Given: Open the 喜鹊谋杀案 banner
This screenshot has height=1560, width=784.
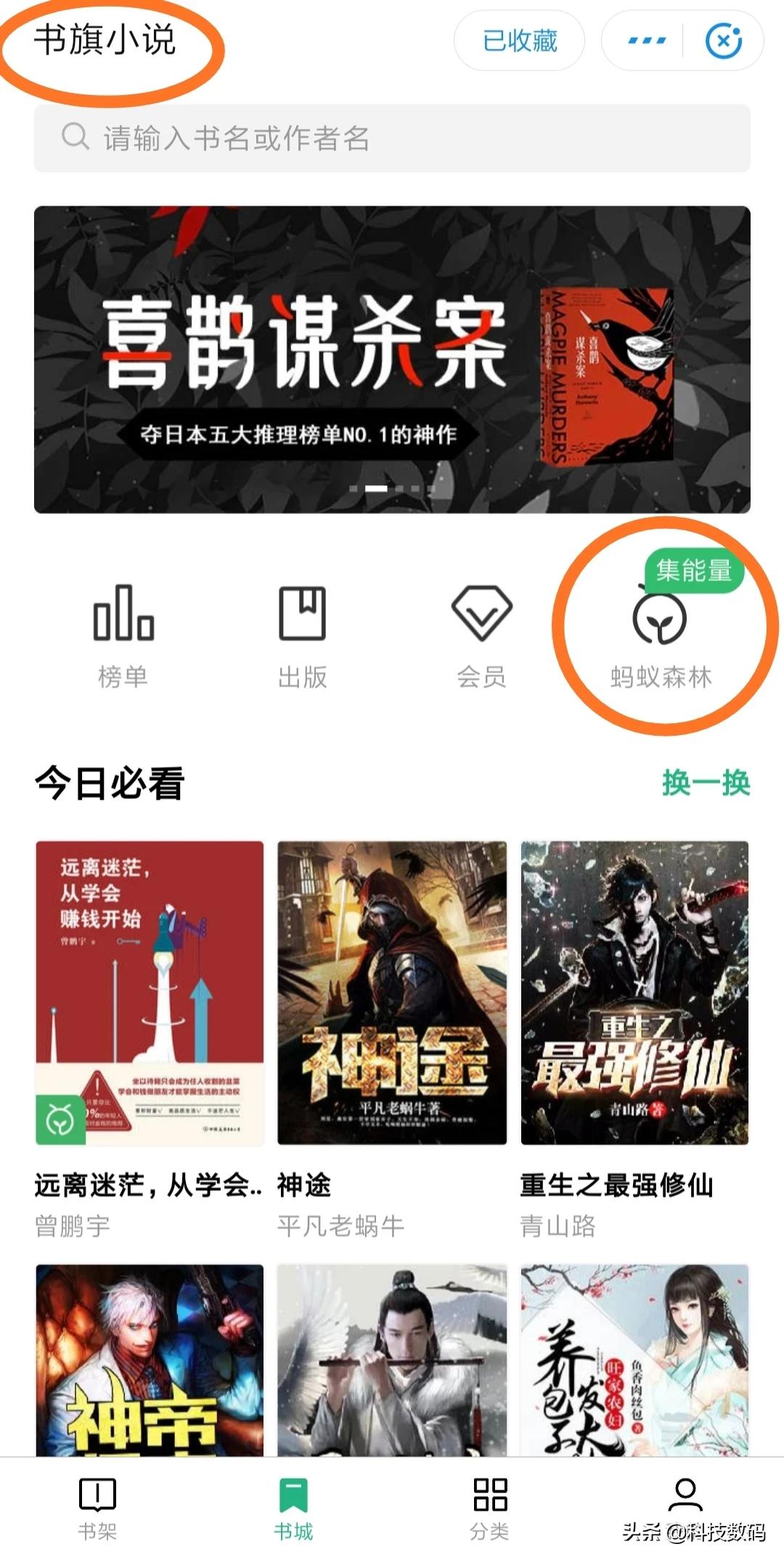Looking at the screenshot, I should 392,359.
